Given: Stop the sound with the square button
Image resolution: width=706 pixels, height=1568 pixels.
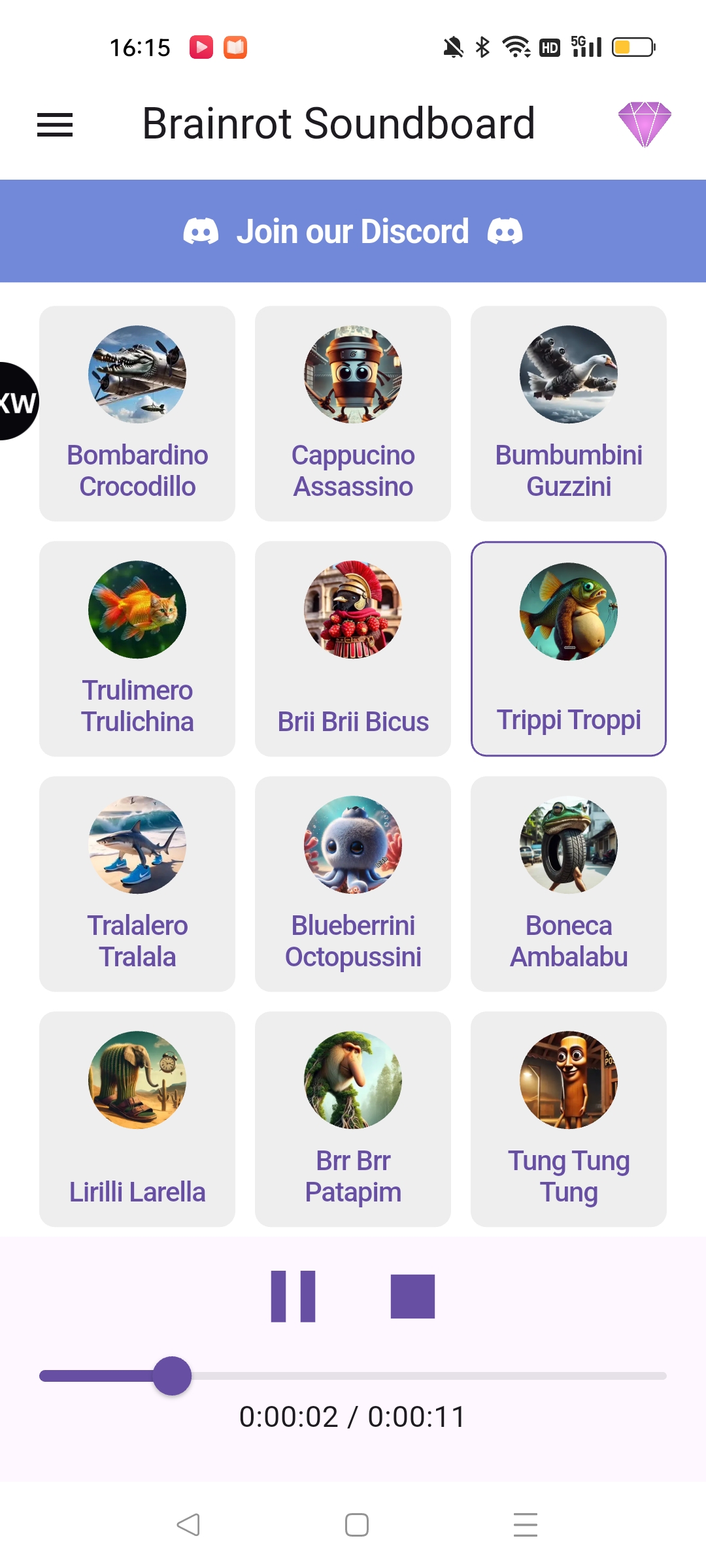Looking at the screenshot, I should [412, 1296].
